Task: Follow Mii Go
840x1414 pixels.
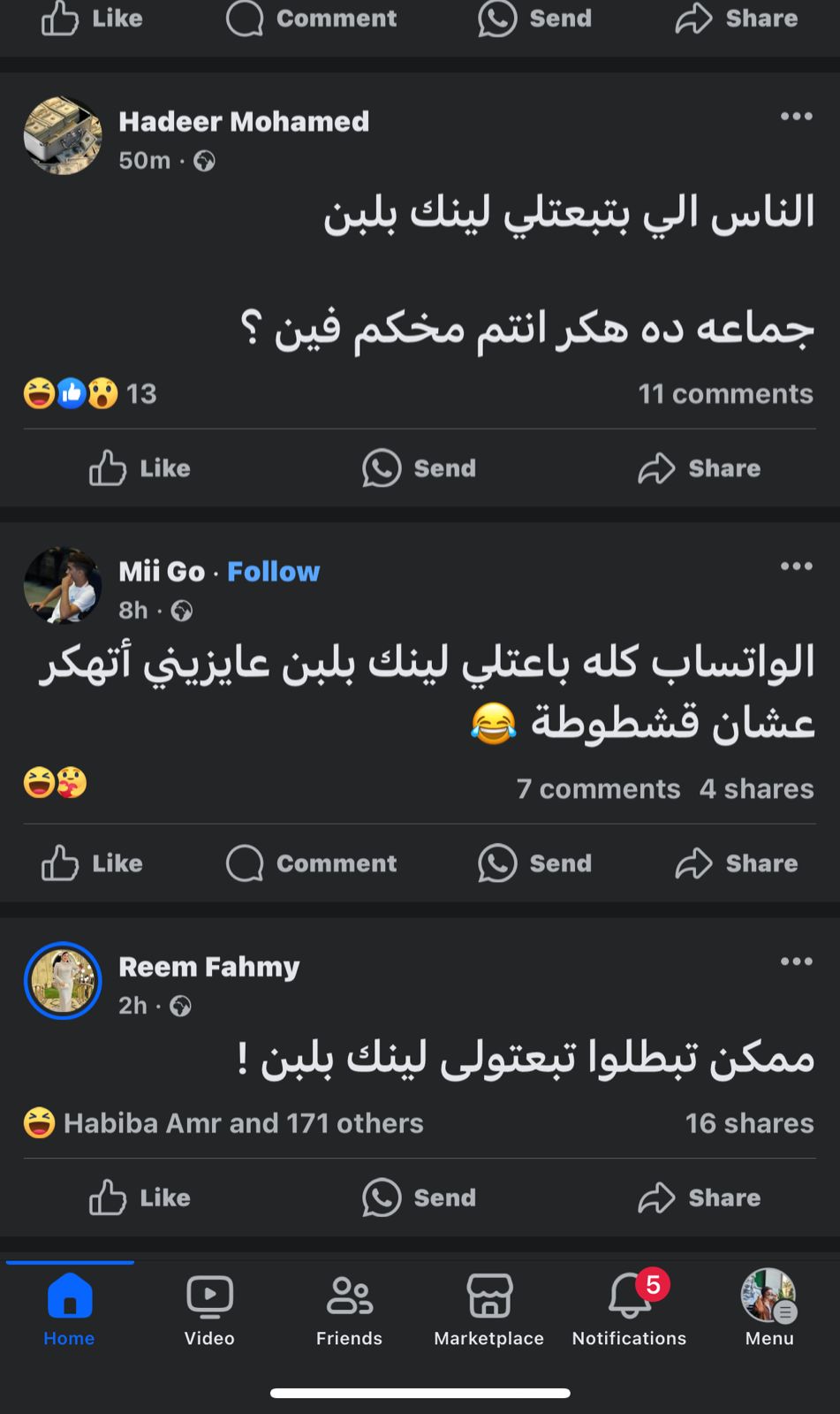Action: [x=273, y=572]
